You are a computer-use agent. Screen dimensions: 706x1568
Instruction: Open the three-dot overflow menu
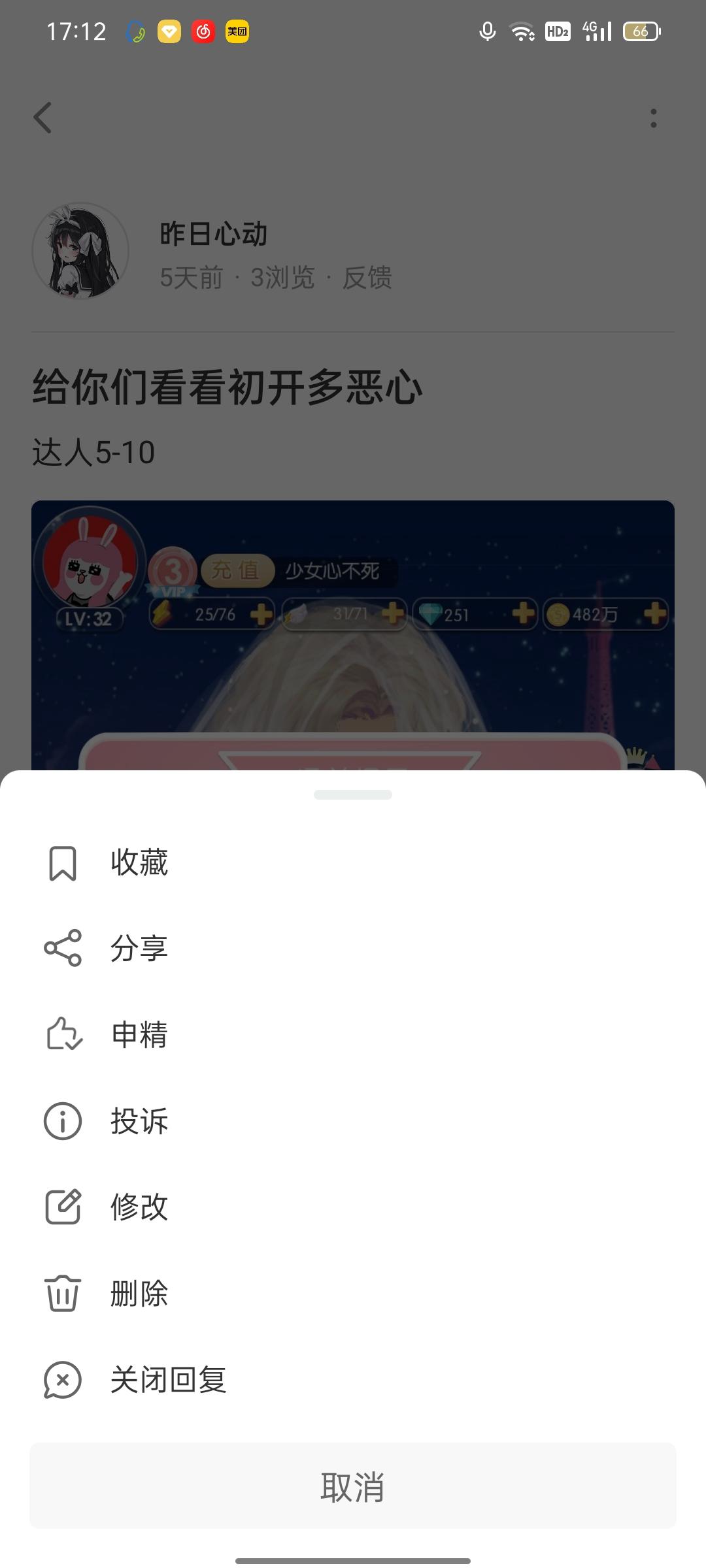[653, 118]
